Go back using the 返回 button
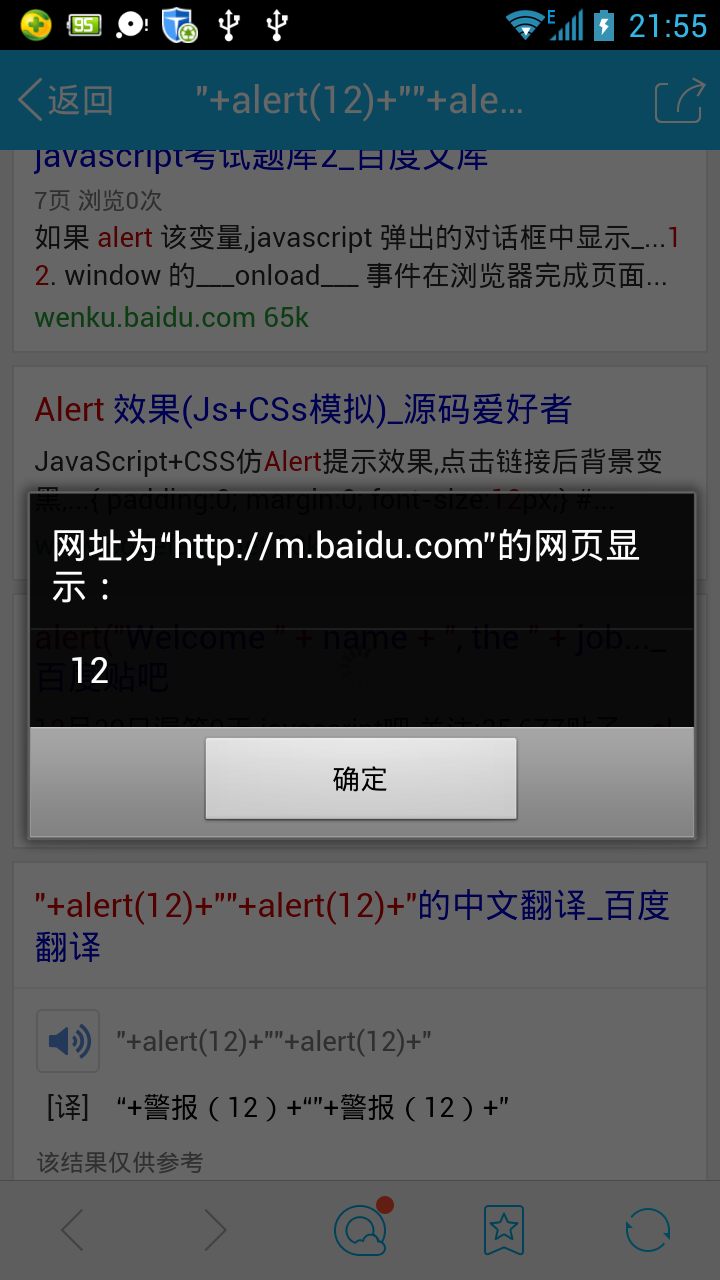 coord(65,101)
